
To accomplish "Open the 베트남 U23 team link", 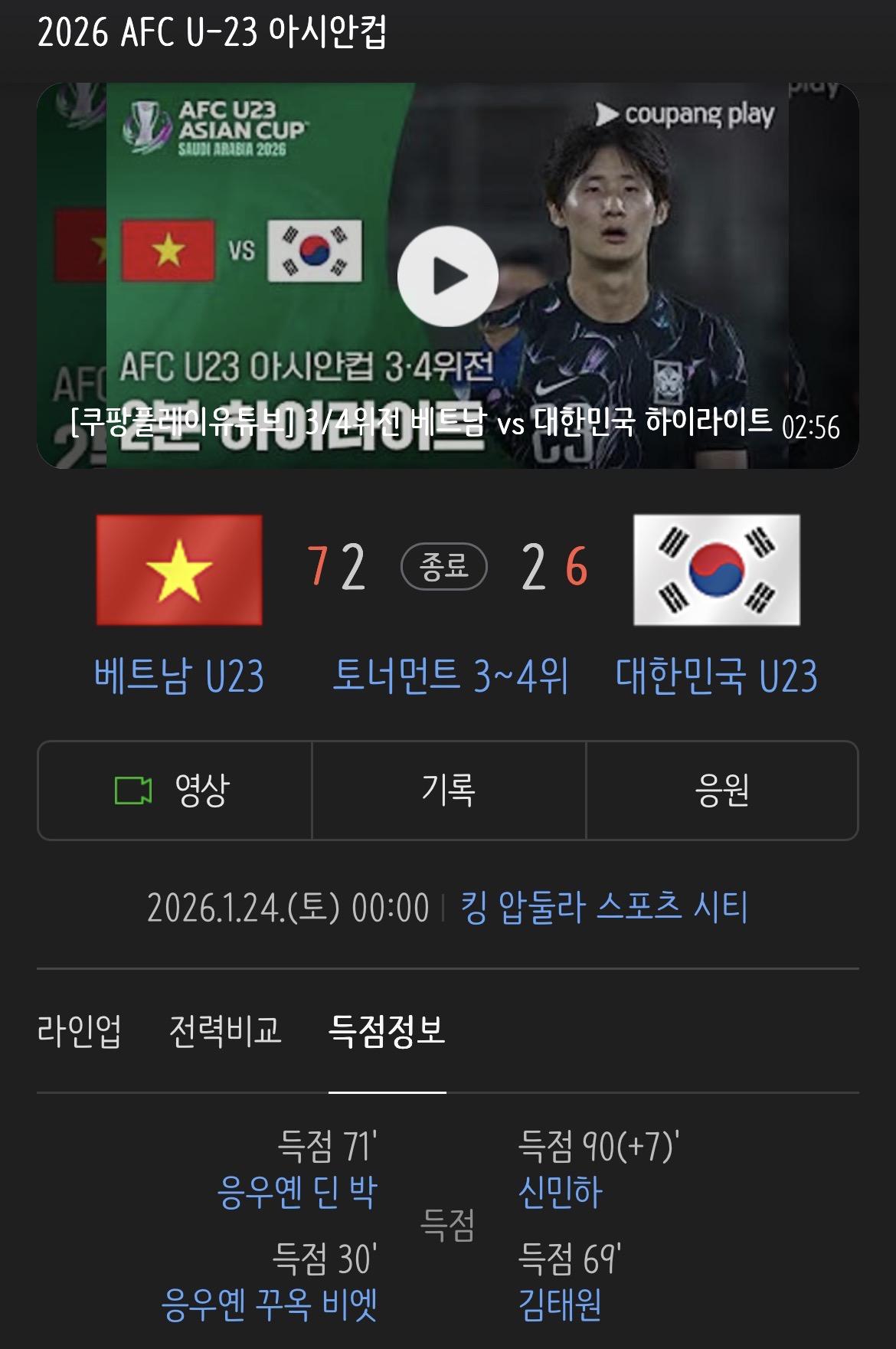I will [x=179, y=676].
